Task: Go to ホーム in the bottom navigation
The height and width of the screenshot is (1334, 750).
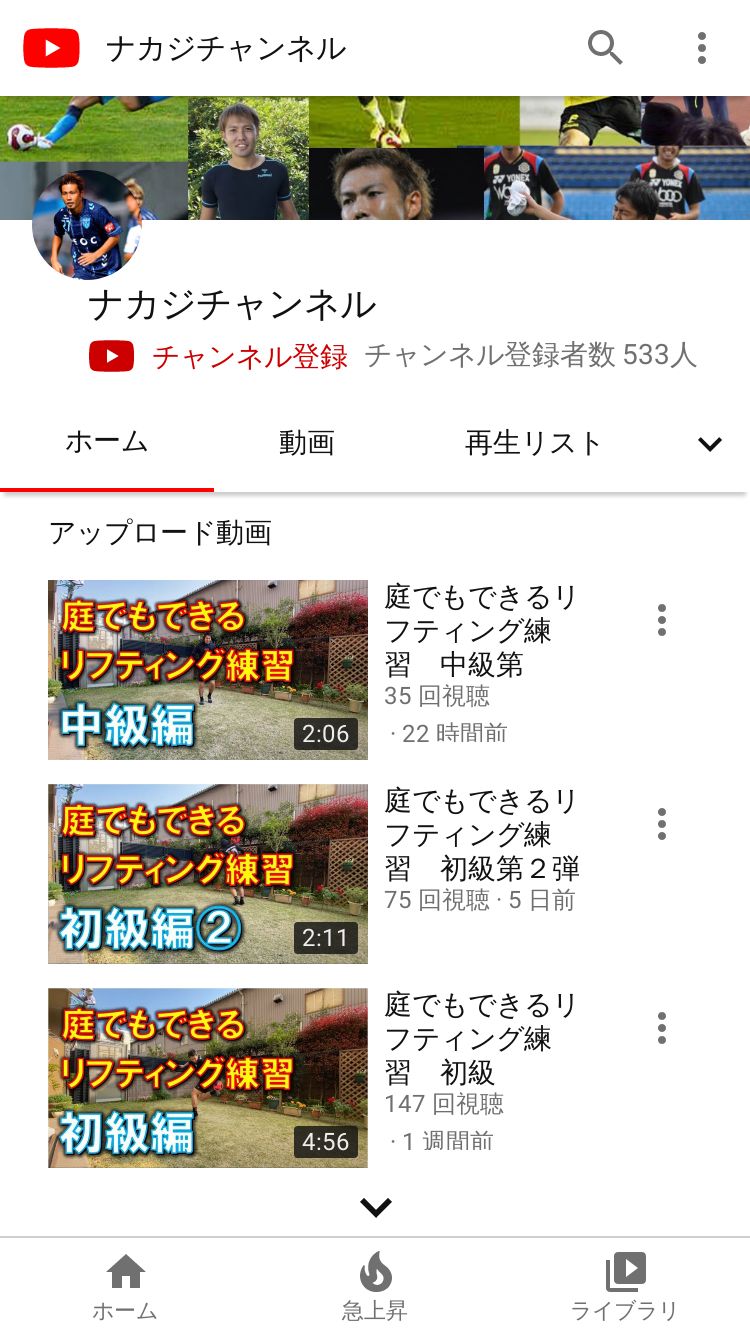Action: coord(125,1286)
